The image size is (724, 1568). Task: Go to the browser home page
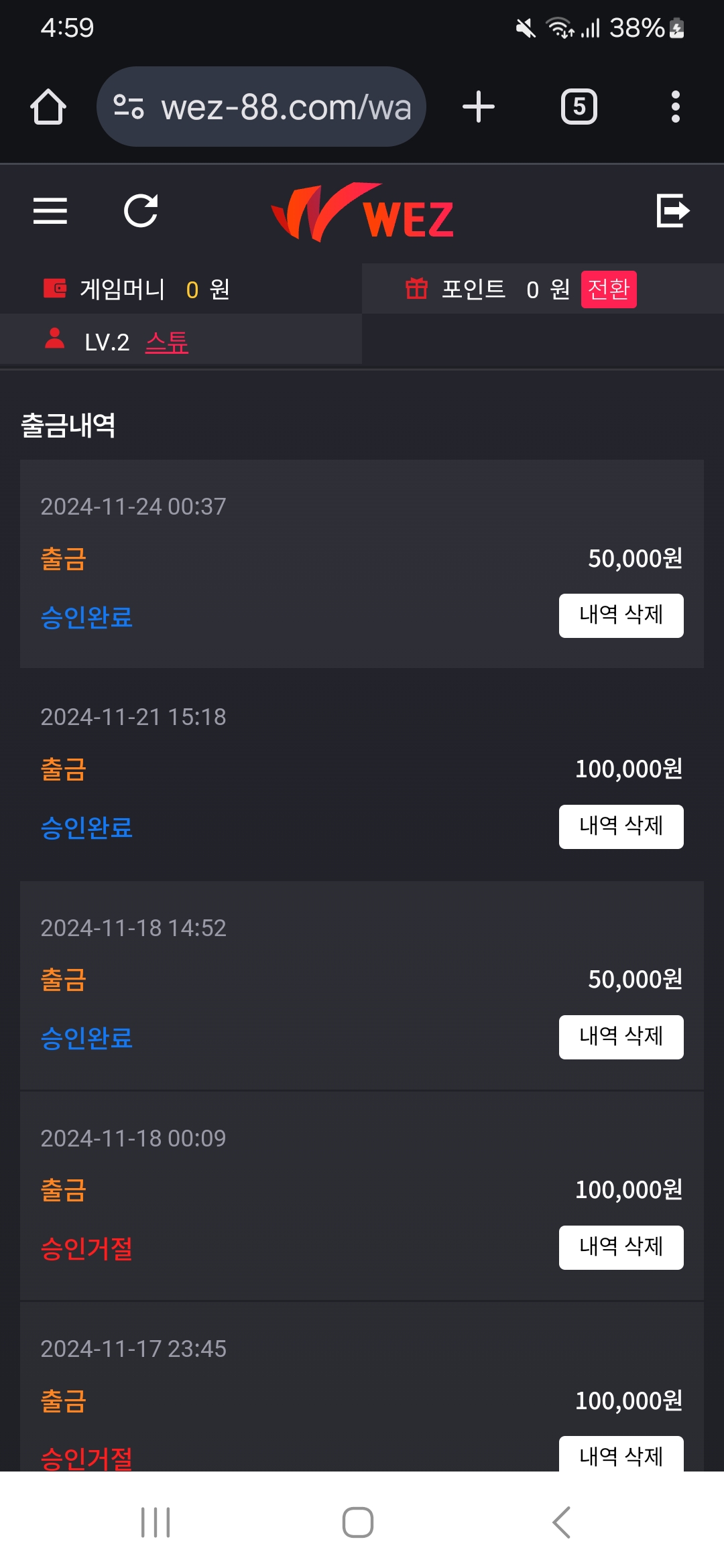48,107
